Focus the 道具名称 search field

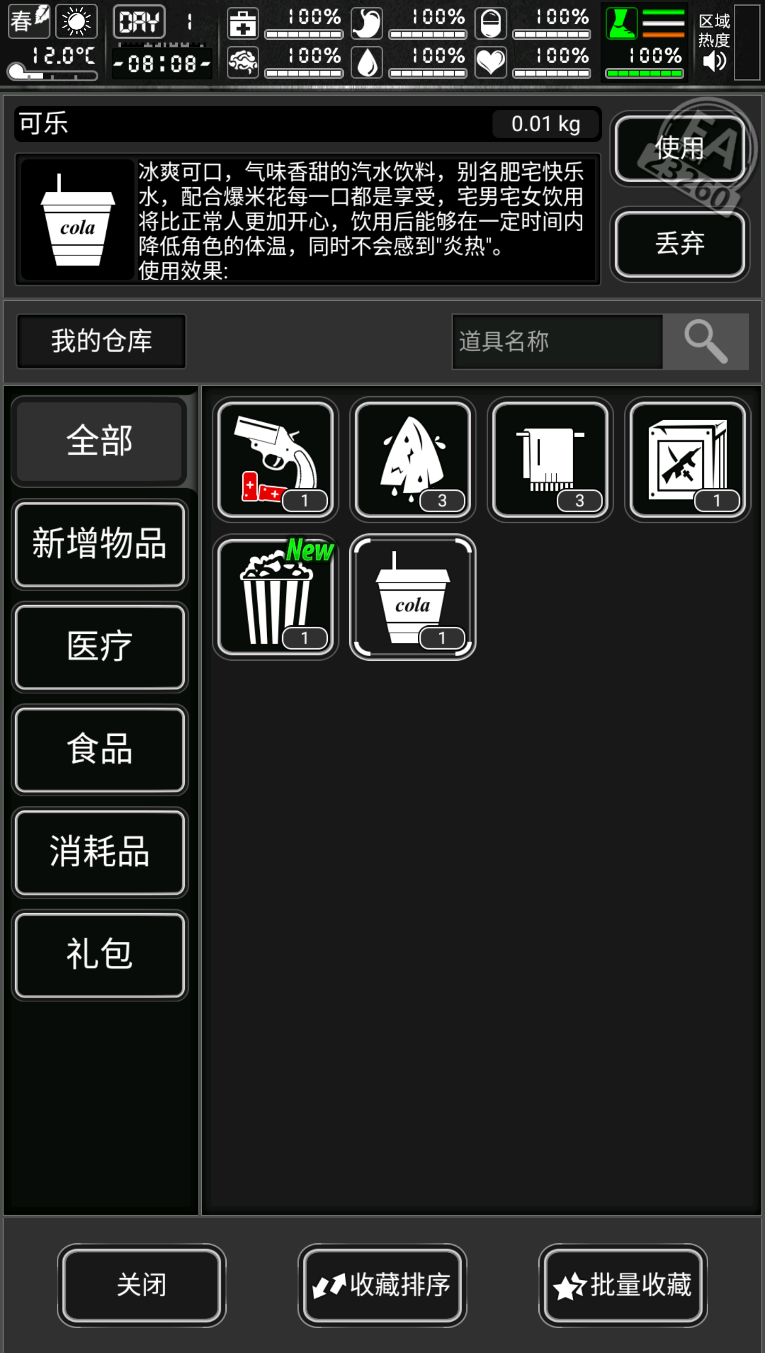(557, 342)
